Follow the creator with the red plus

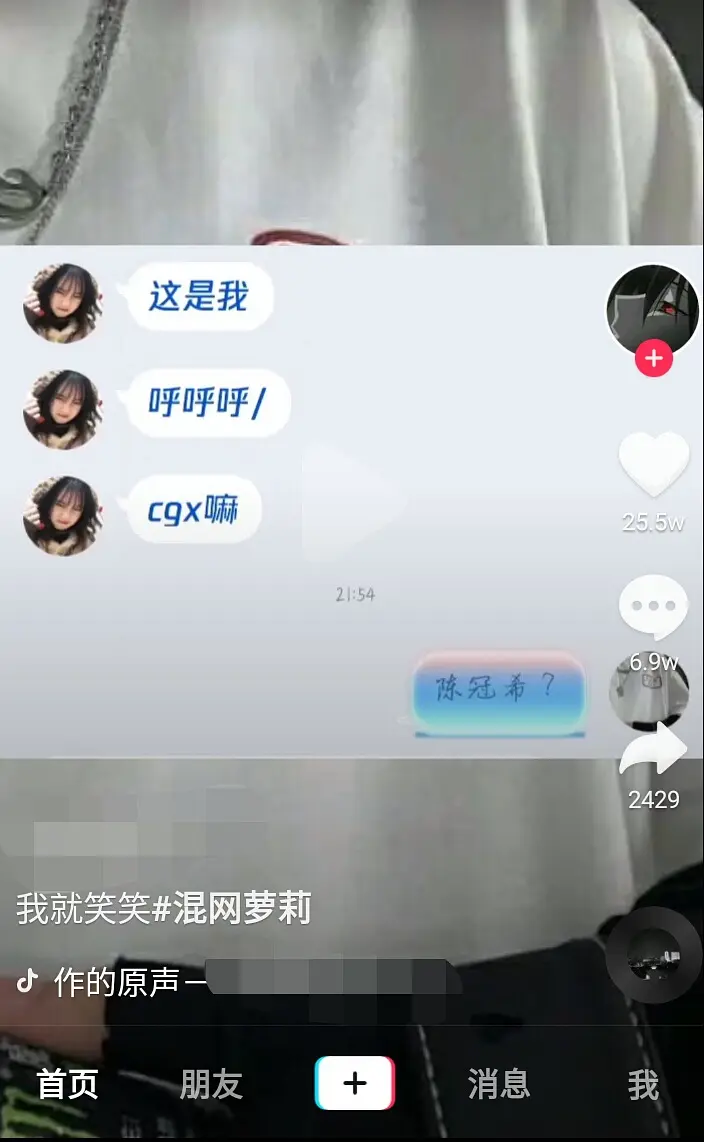653,358
